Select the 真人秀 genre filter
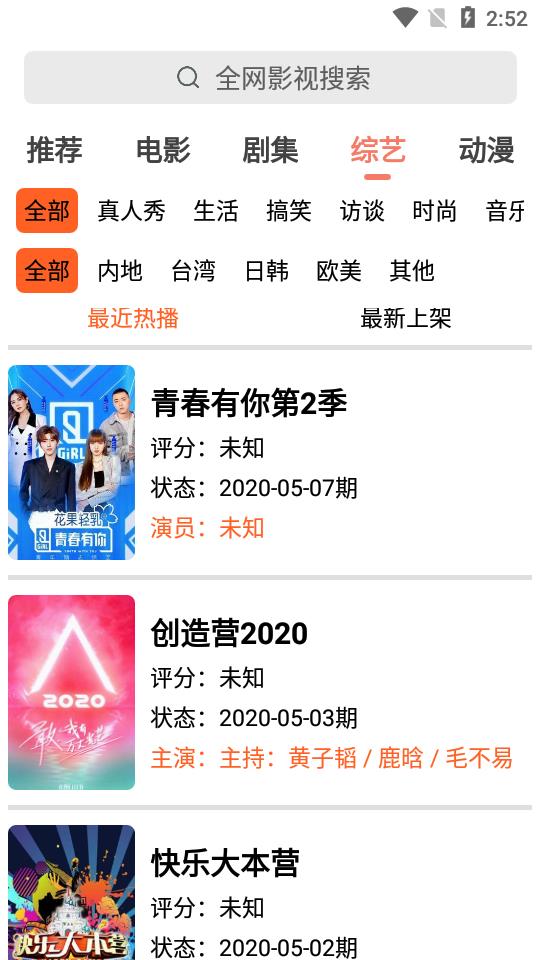The height and width of the screenshot is (960, 540). tap(131, 211)
